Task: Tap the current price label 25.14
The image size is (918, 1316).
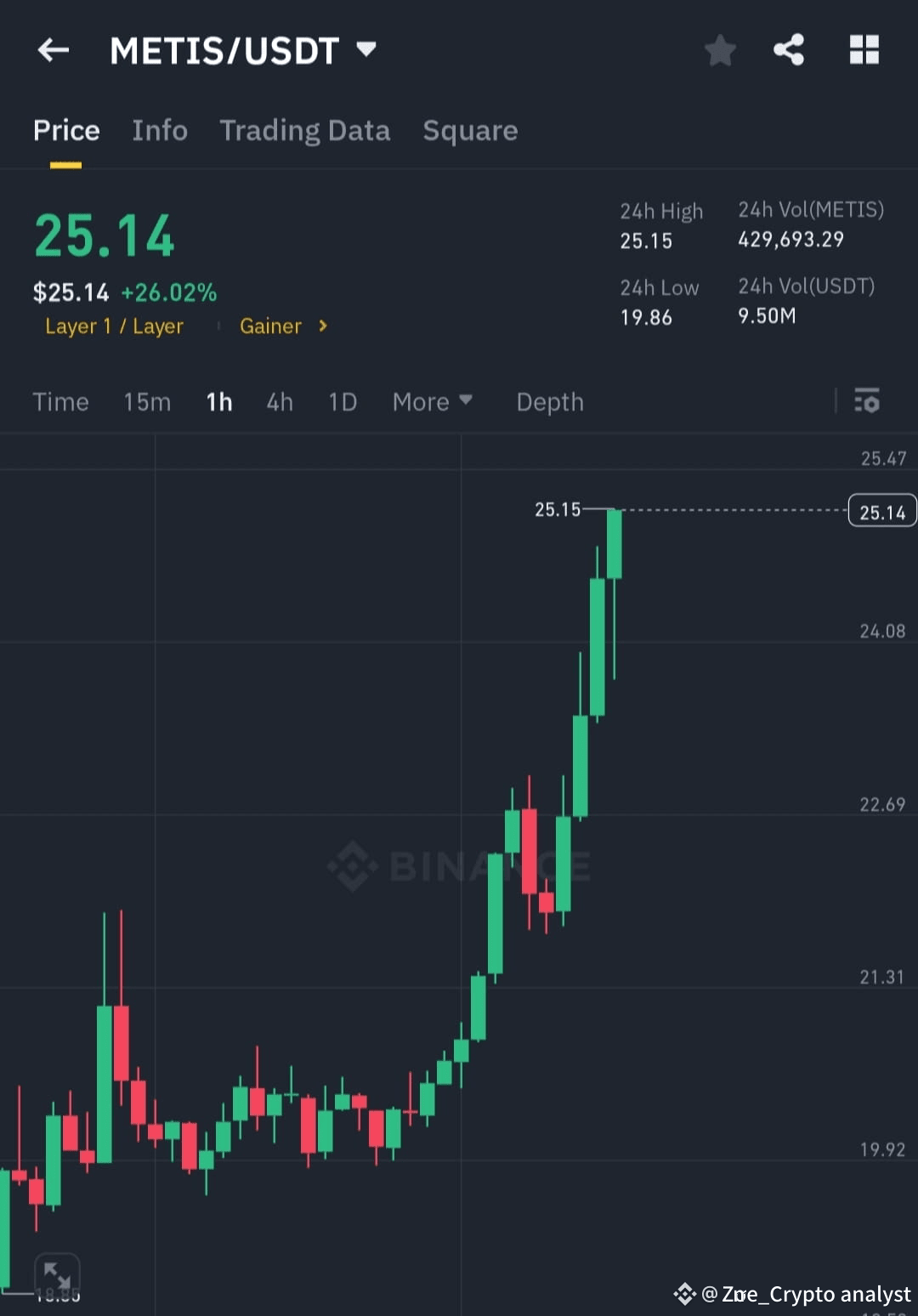Action: point(881,511)
